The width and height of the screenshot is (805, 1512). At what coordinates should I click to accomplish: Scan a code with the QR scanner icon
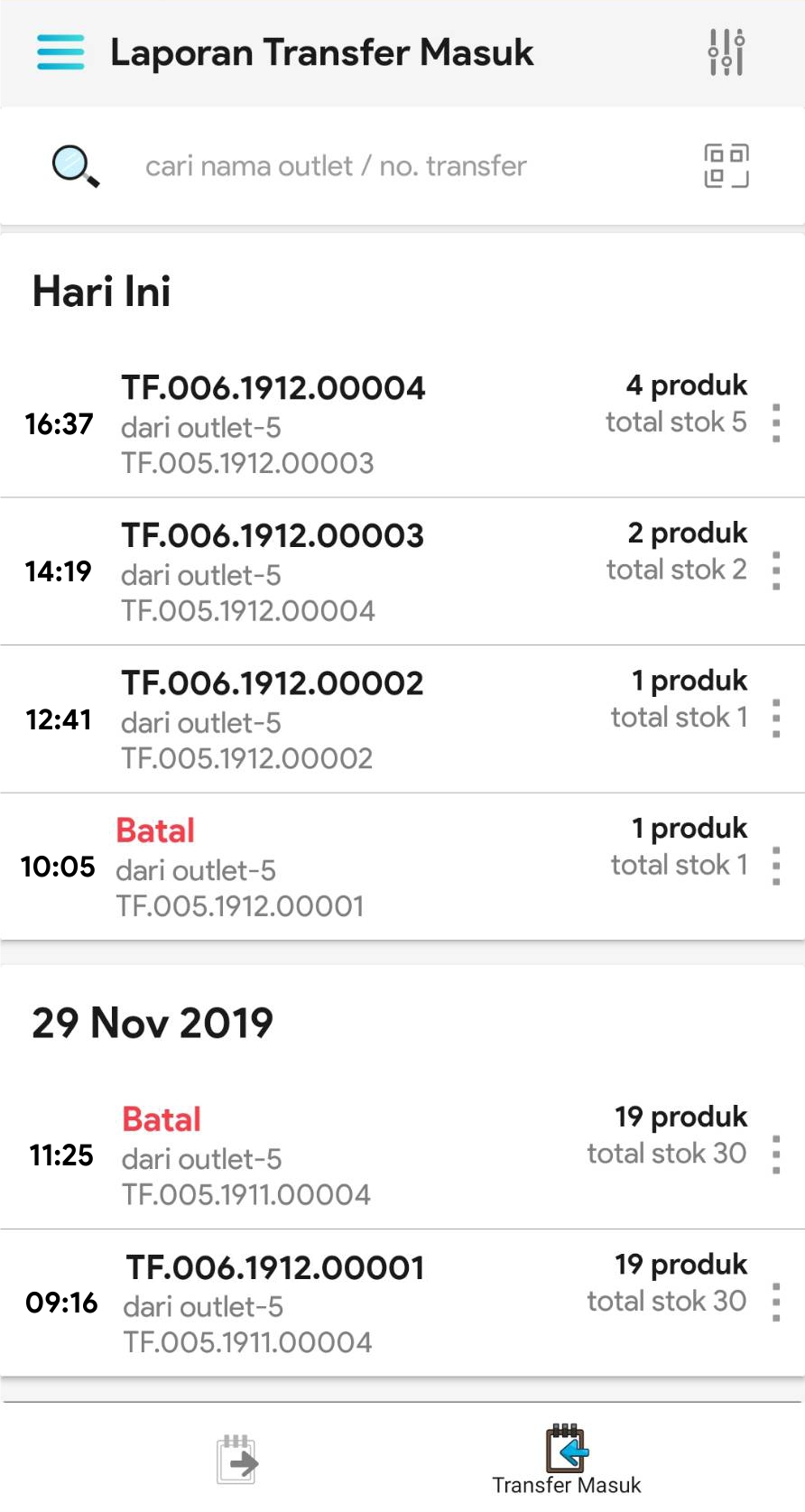pyautogui.click(x=726, y=166)
